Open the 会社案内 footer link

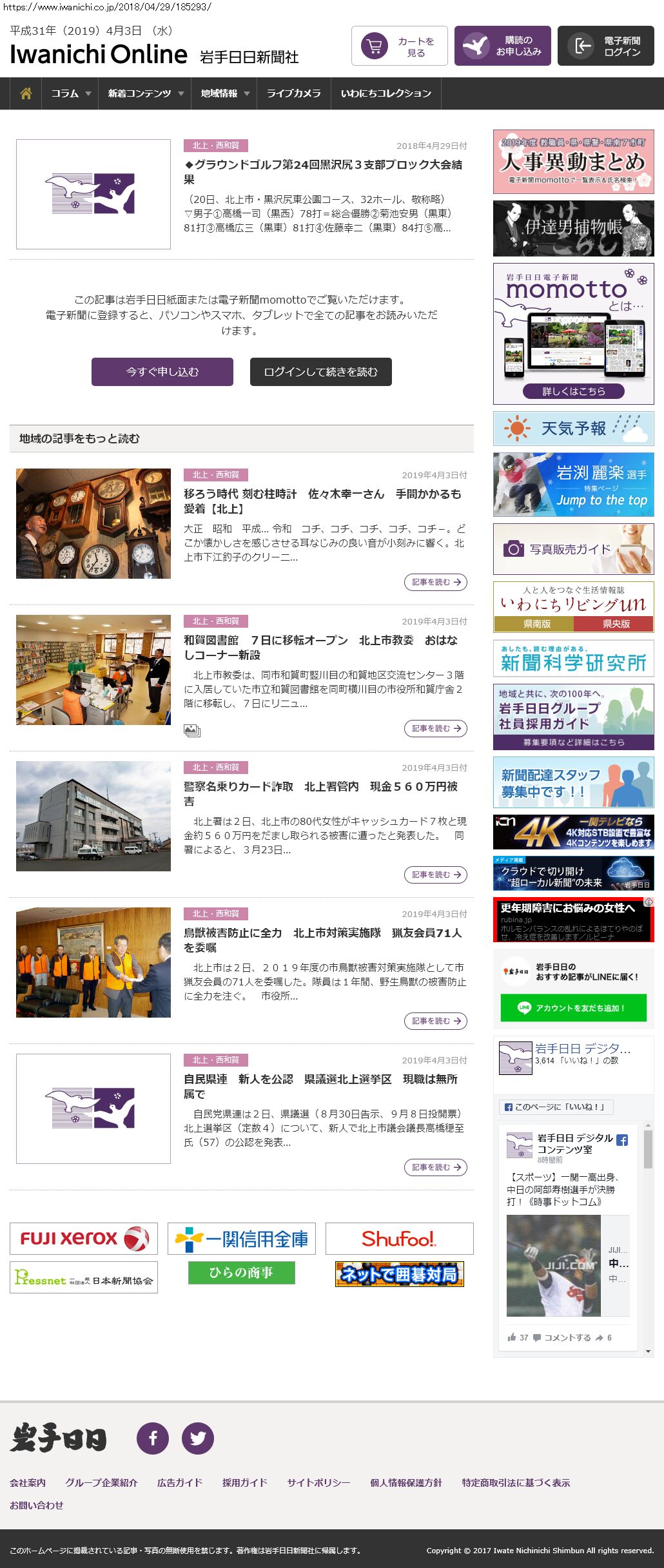(28, 1483)
